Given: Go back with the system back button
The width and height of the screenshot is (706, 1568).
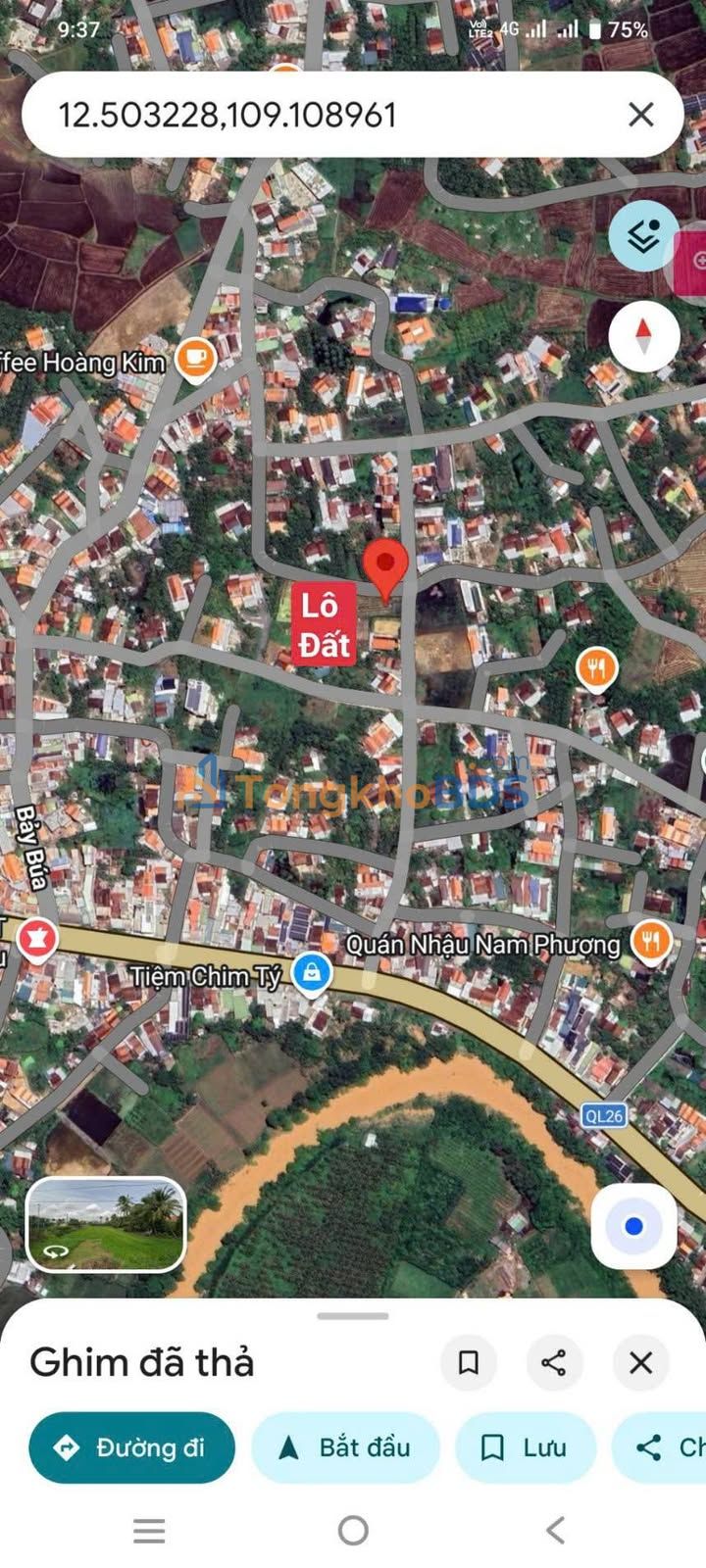Looking at the screenshot, I should click(x=555, y=1530).
